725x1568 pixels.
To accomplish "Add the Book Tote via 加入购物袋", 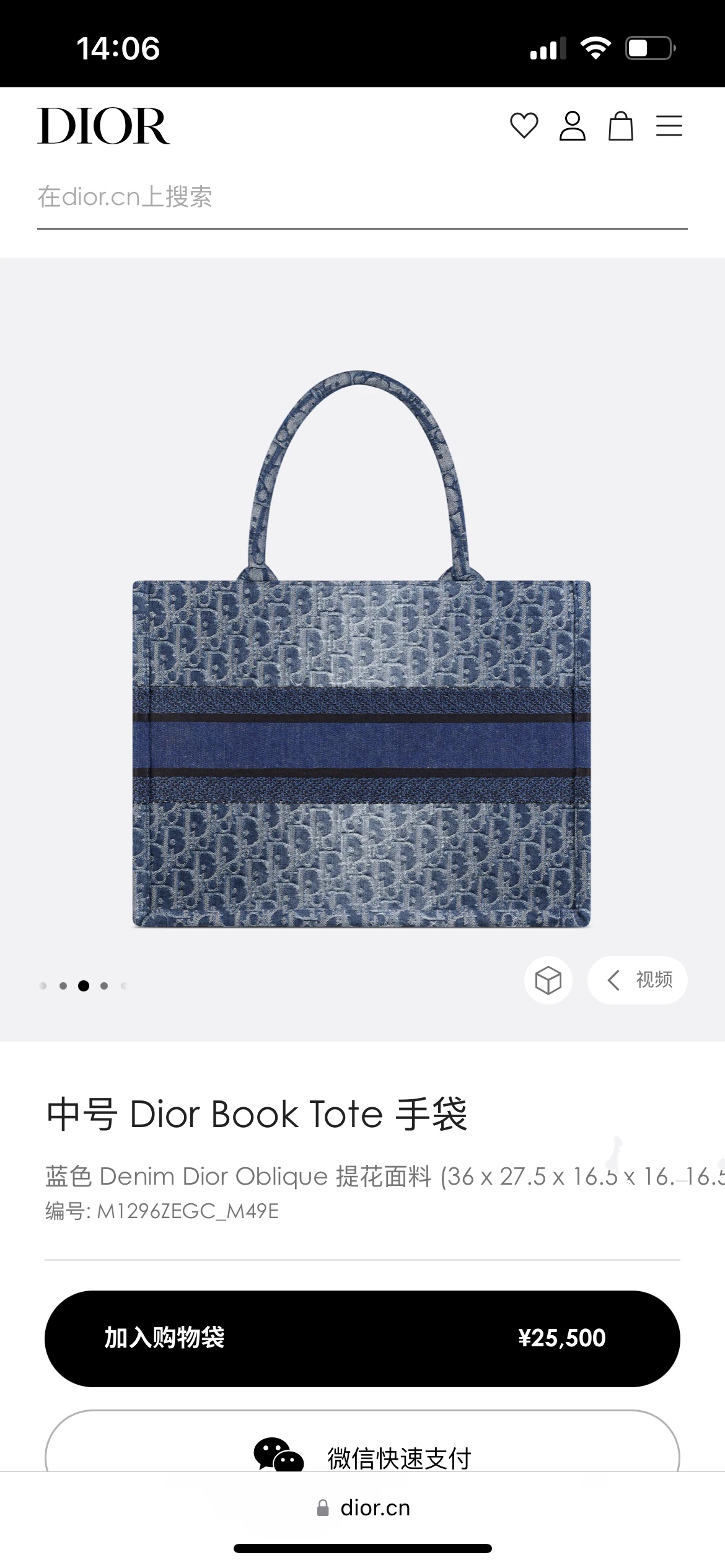I will pos(362,1338).
